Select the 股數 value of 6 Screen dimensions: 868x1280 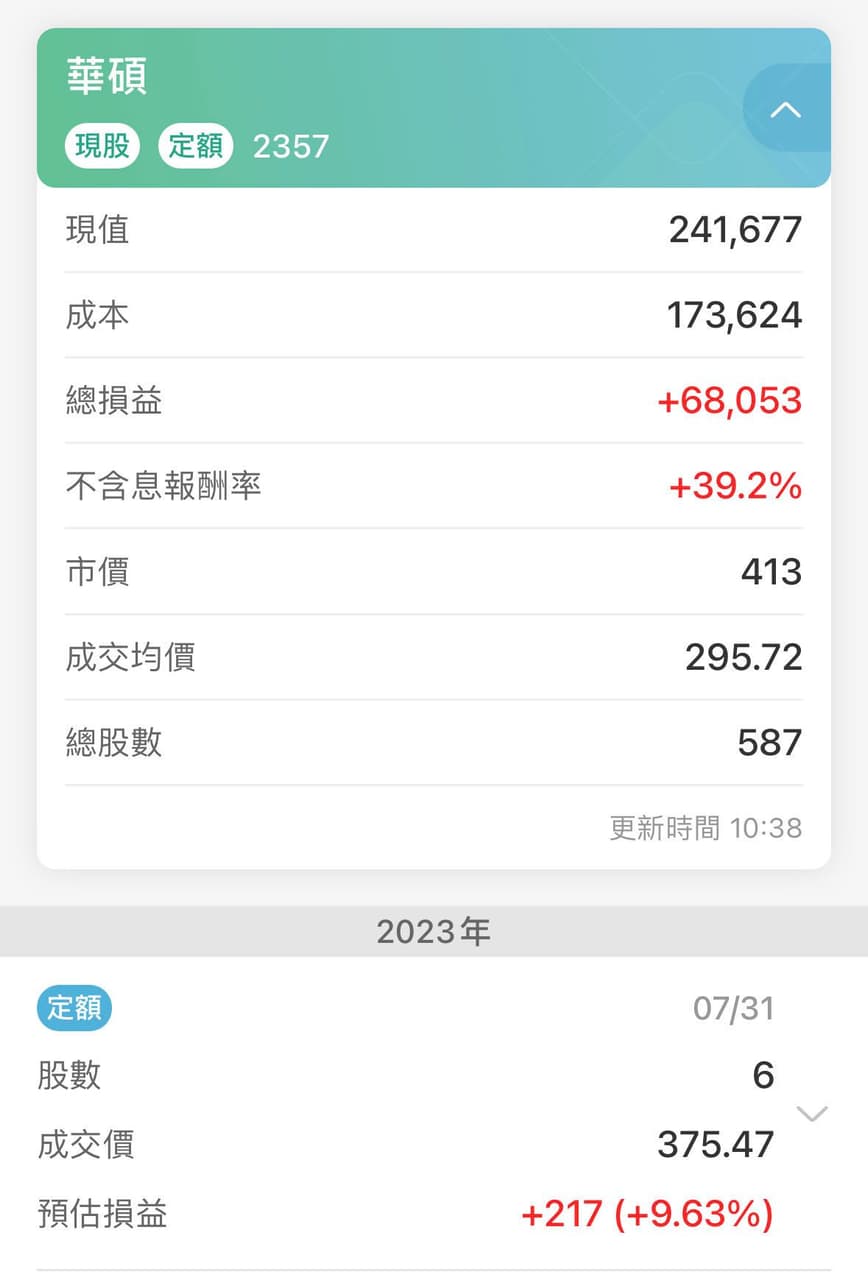[765, 1076]
